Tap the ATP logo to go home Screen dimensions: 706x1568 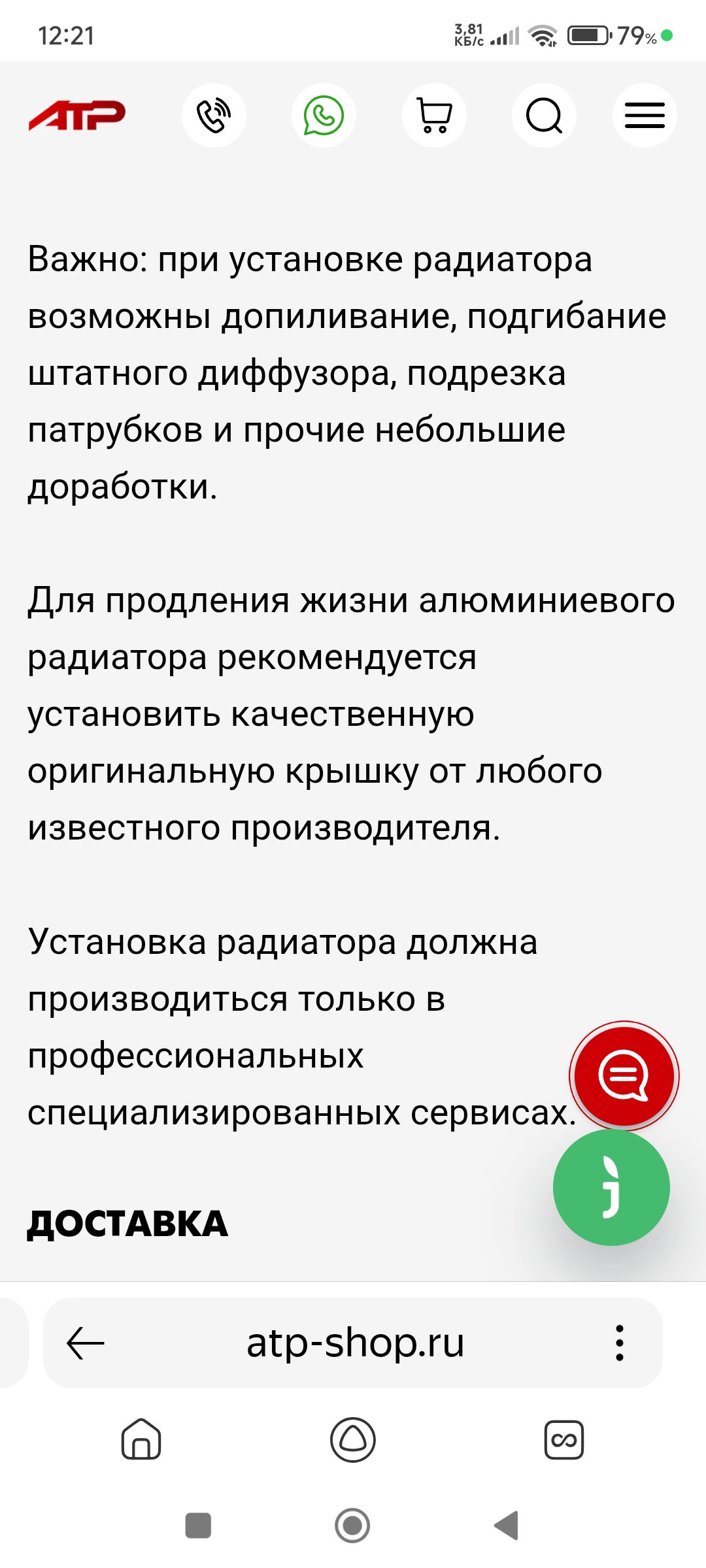[x=77, y=116]
